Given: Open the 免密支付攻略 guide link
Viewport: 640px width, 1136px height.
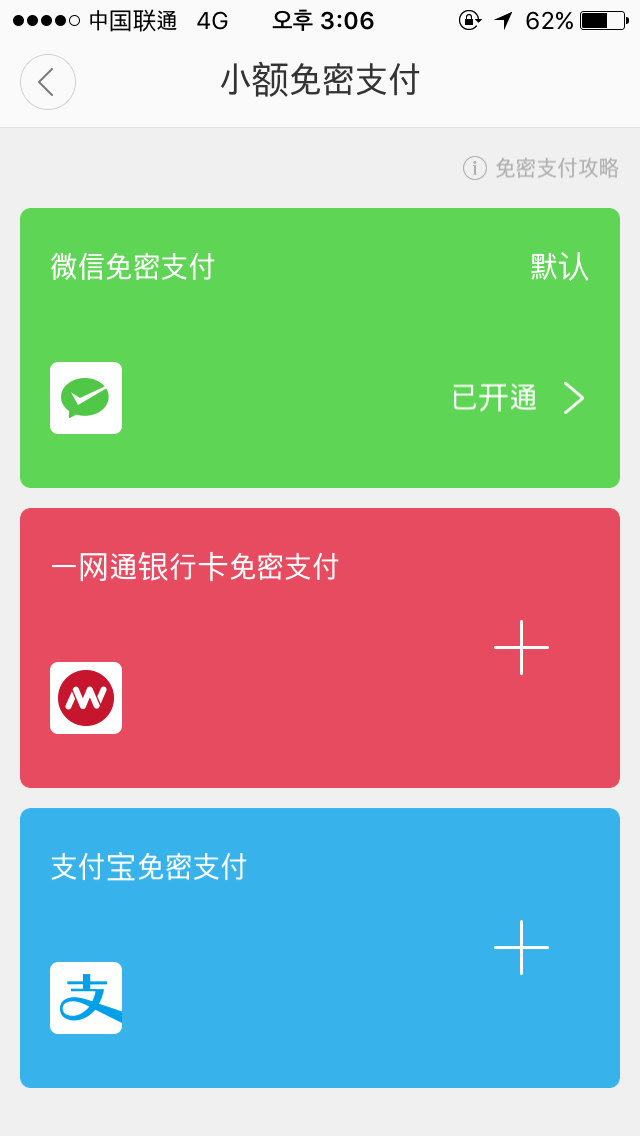Looking at the screenshot, I should [541, 168].
